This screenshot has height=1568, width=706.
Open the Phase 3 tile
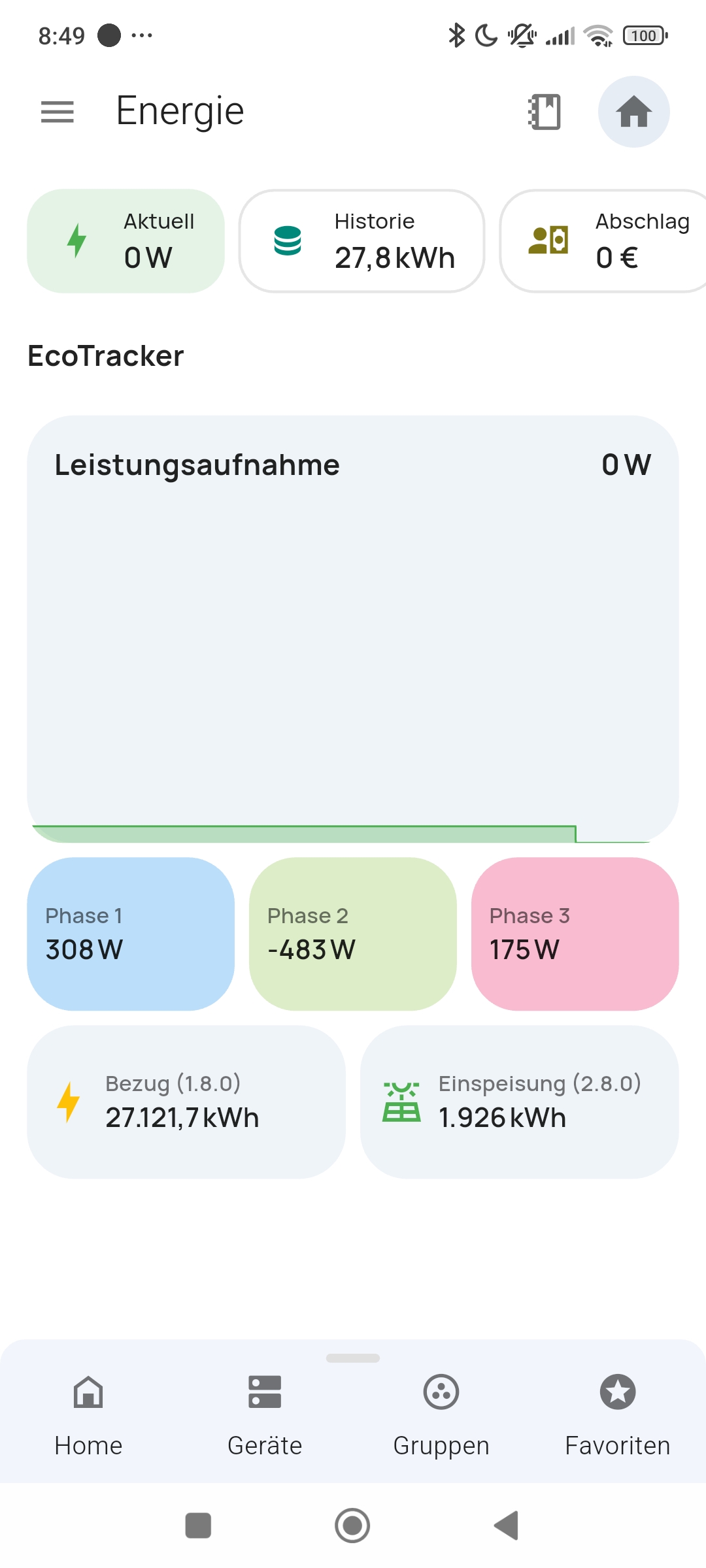(575, 934)
